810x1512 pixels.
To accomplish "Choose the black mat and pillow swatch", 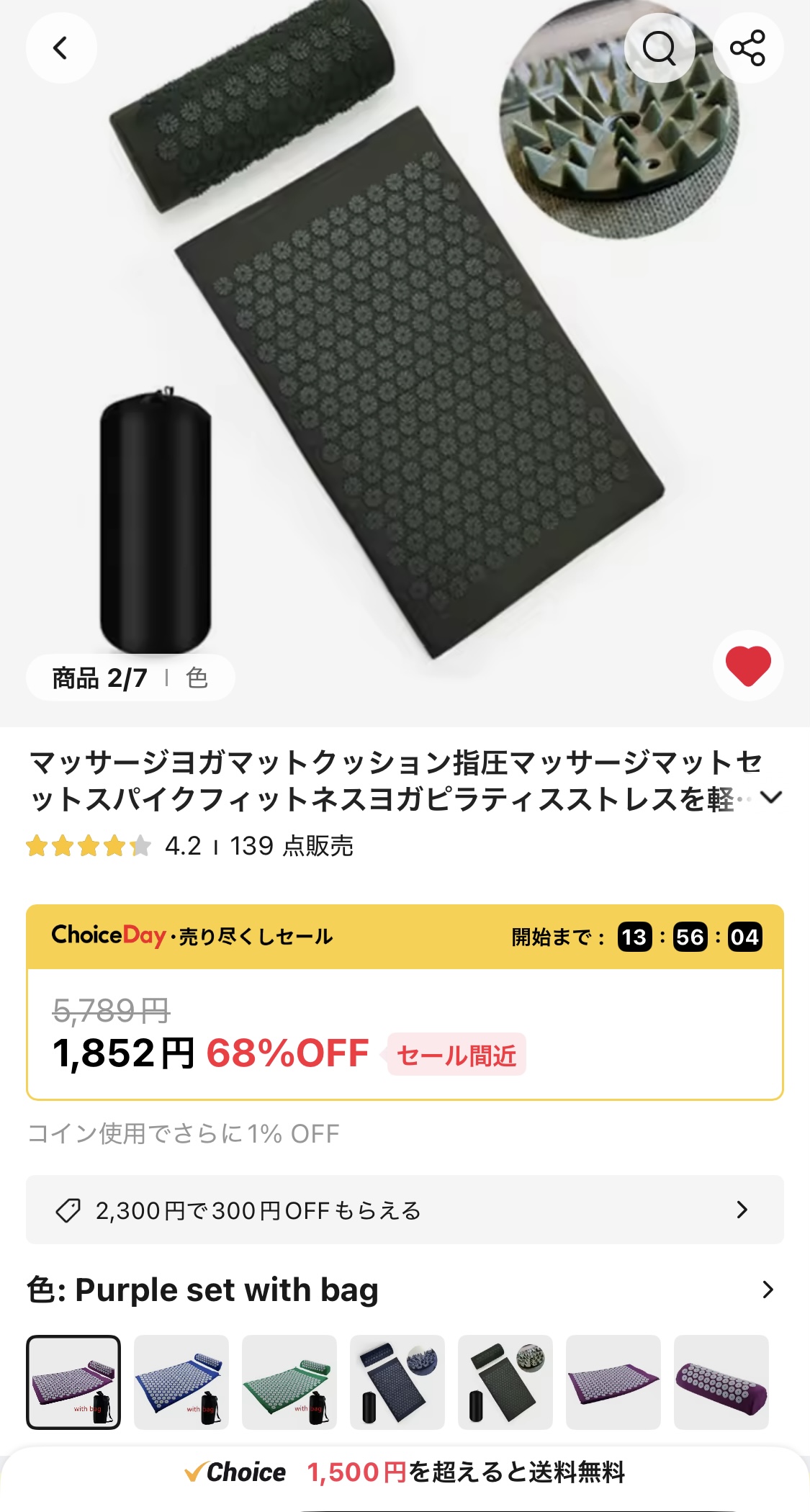I will click(505, 1382).
